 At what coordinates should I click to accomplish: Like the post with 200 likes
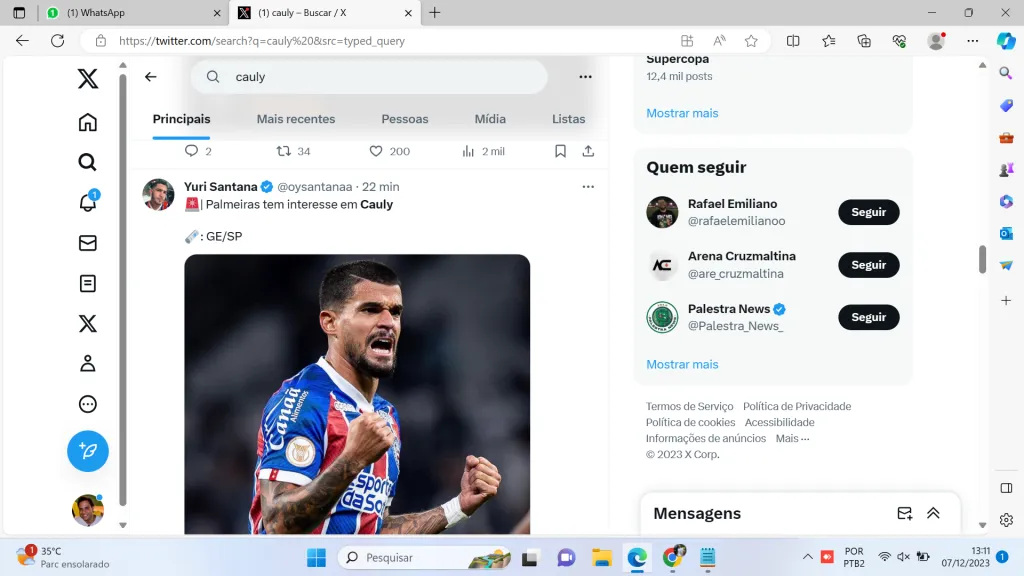click(376, 151)
